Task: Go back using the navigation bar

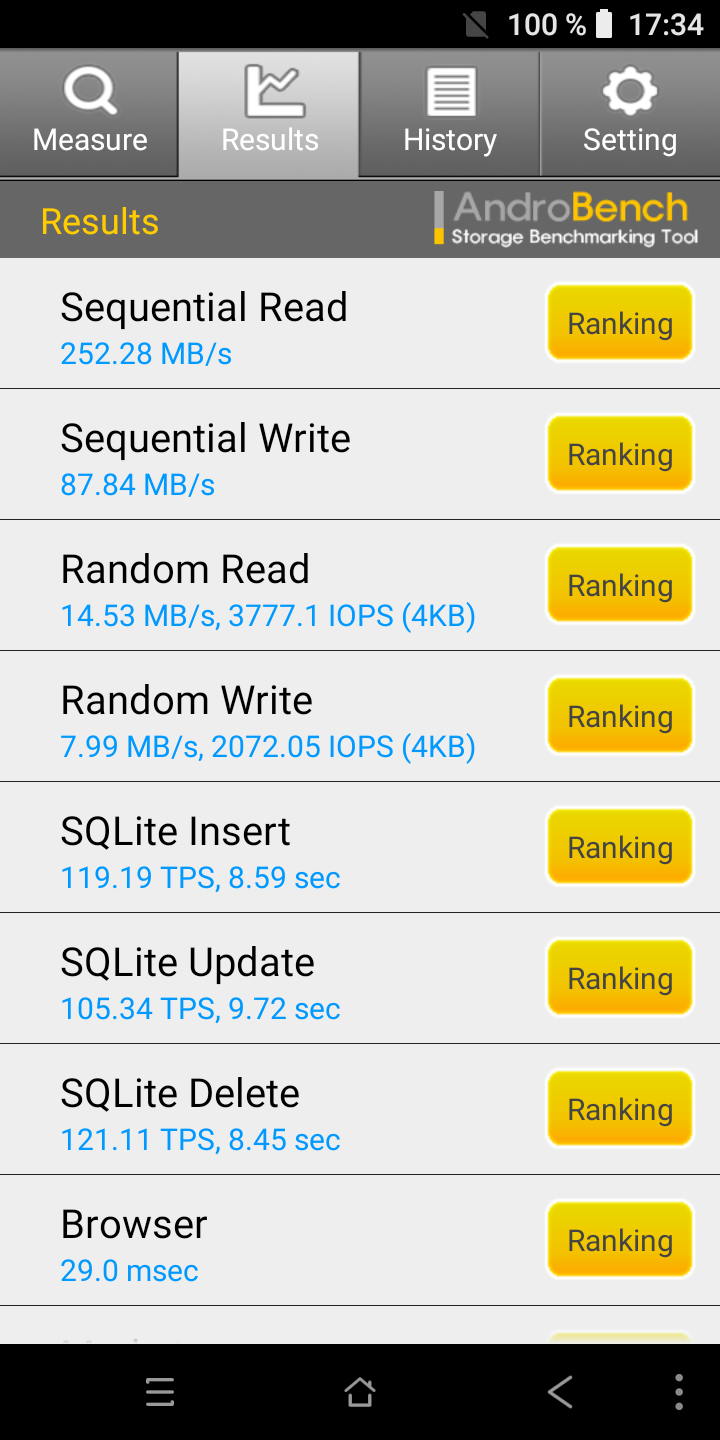Action: (560, 1392)
